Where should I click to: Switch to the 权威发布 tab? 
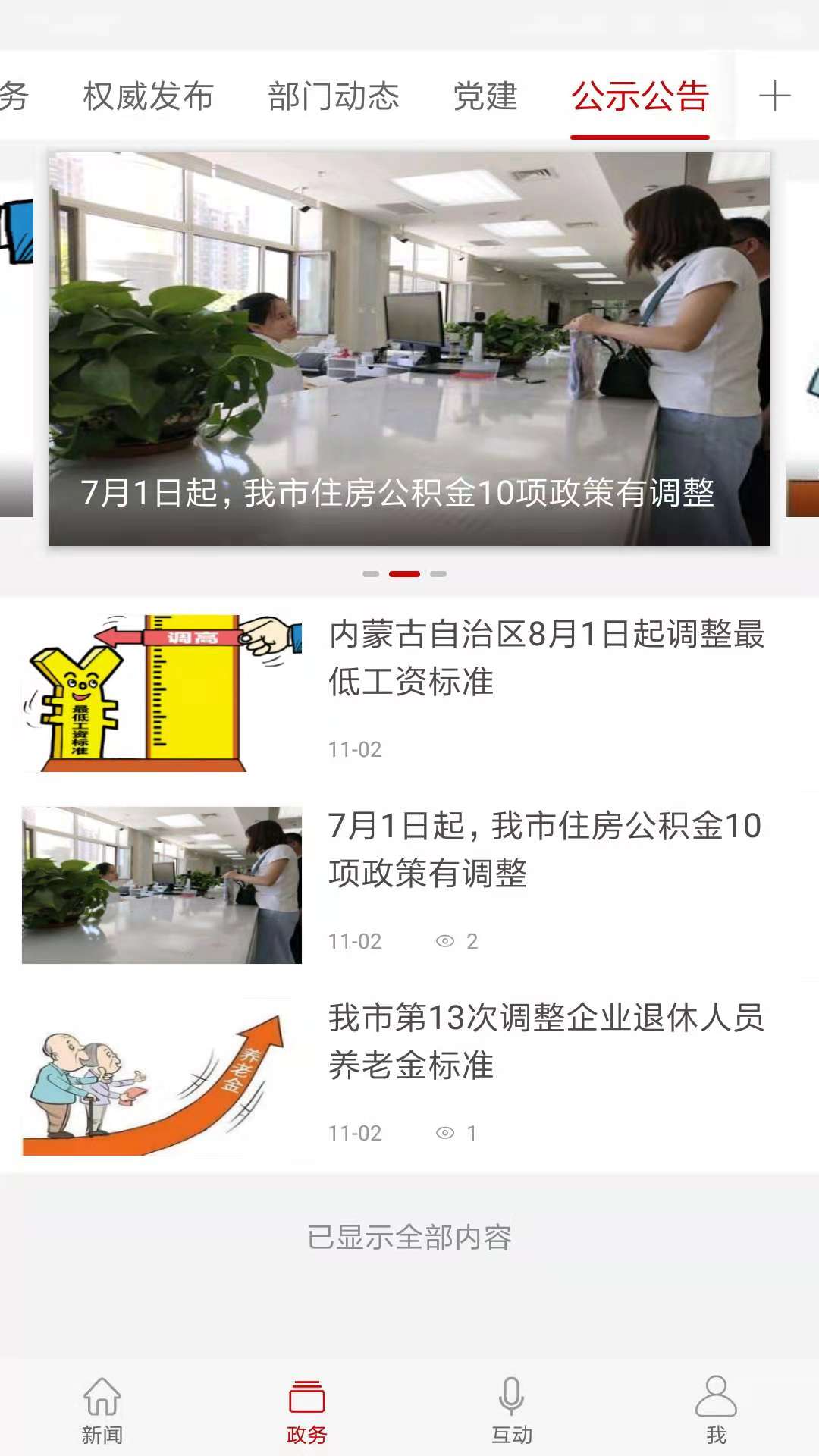coord(148,96)
